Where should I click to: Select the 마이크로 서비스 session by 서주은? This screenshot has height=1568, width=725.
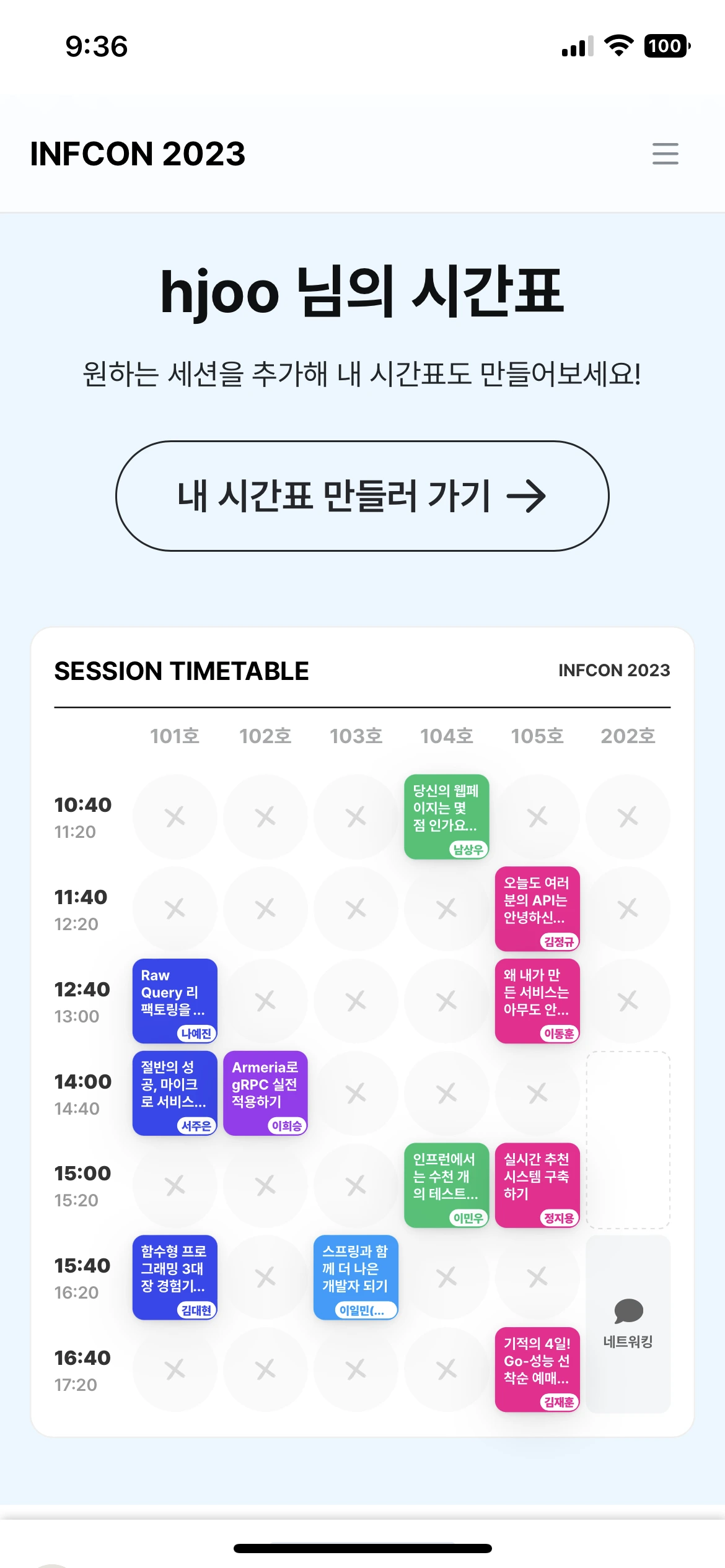175,1093
